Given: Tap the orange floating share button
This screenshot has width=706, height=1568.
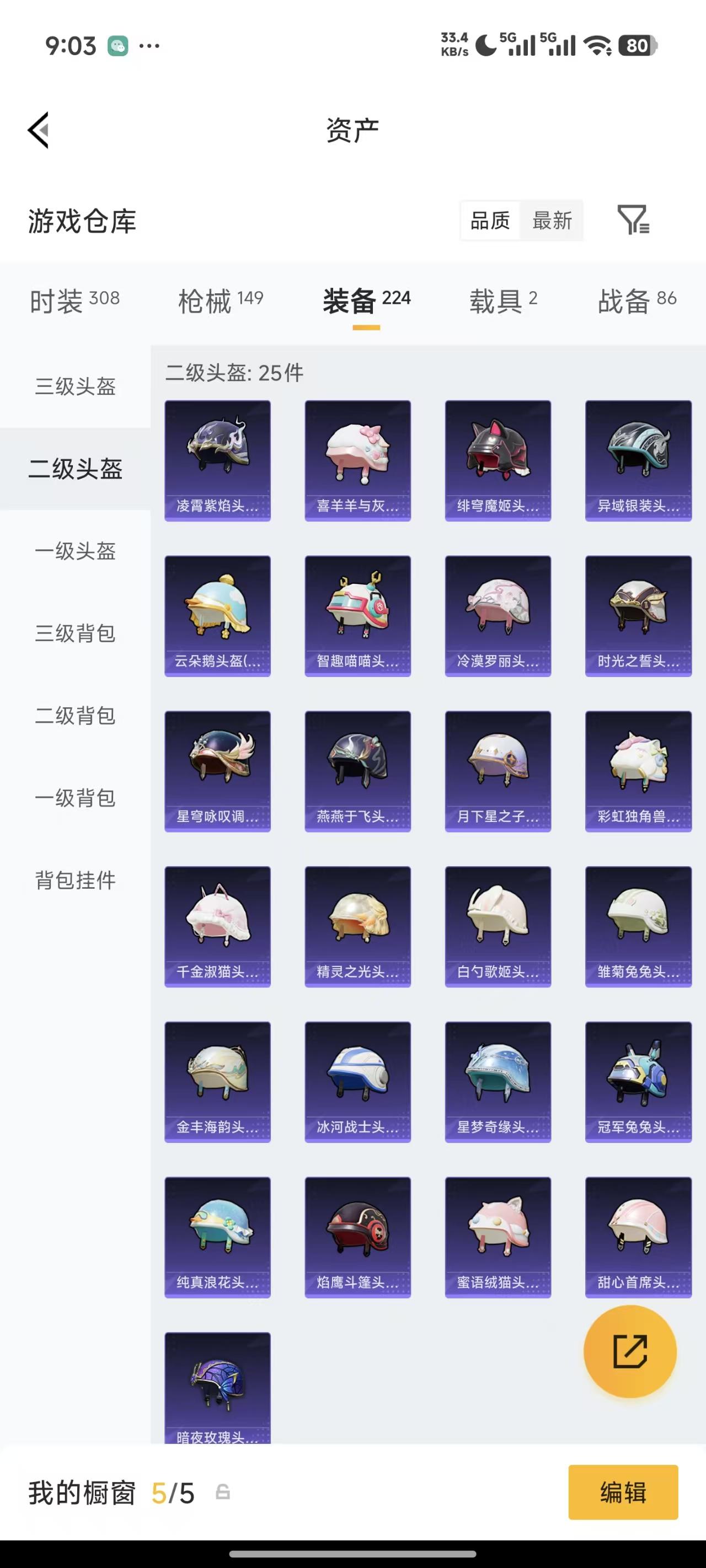Looking at the screenshot, I should coord(630,1351).
